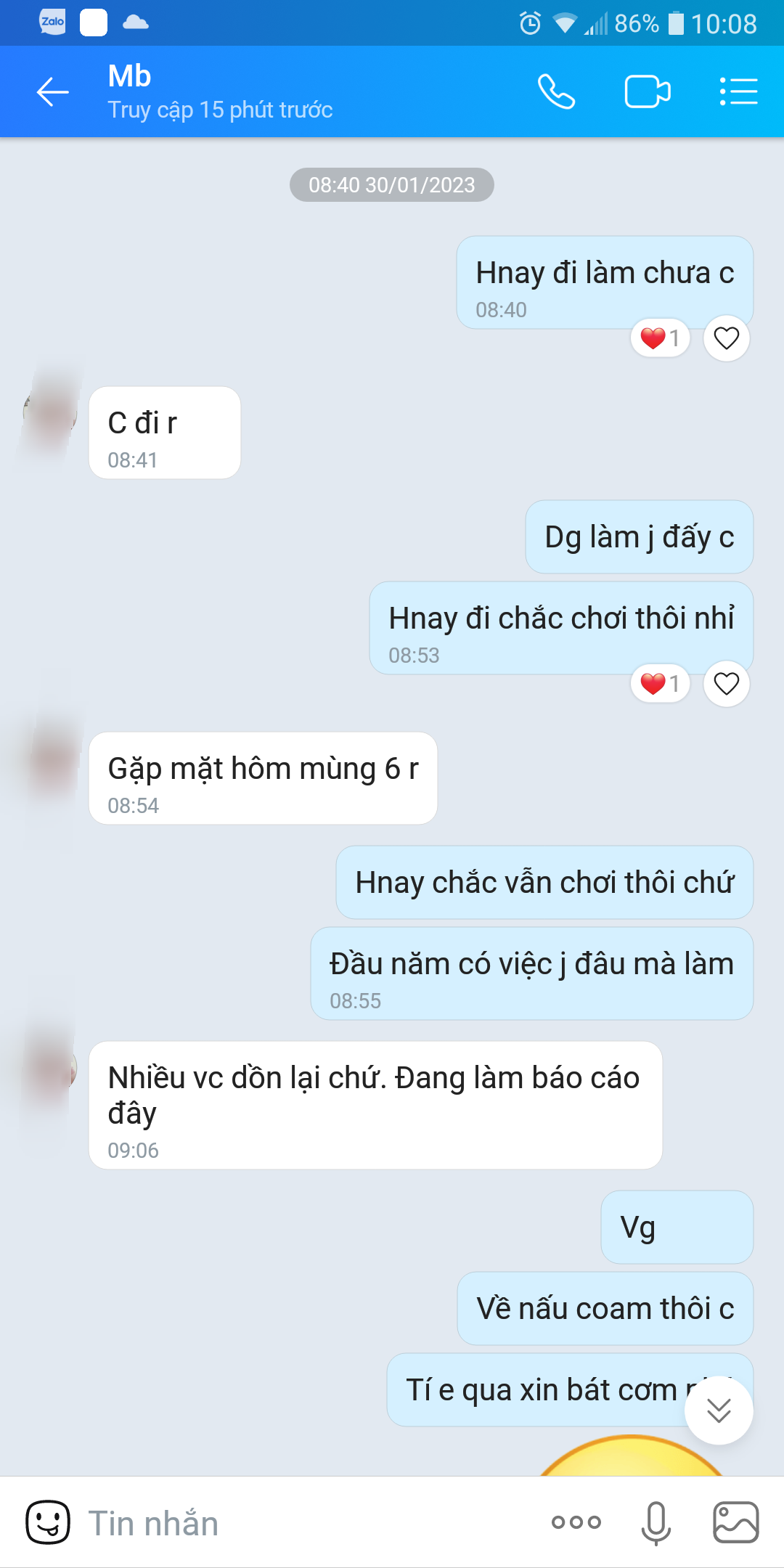
Task: Start a voice call with Mb
Action: (x=556, y=92)
